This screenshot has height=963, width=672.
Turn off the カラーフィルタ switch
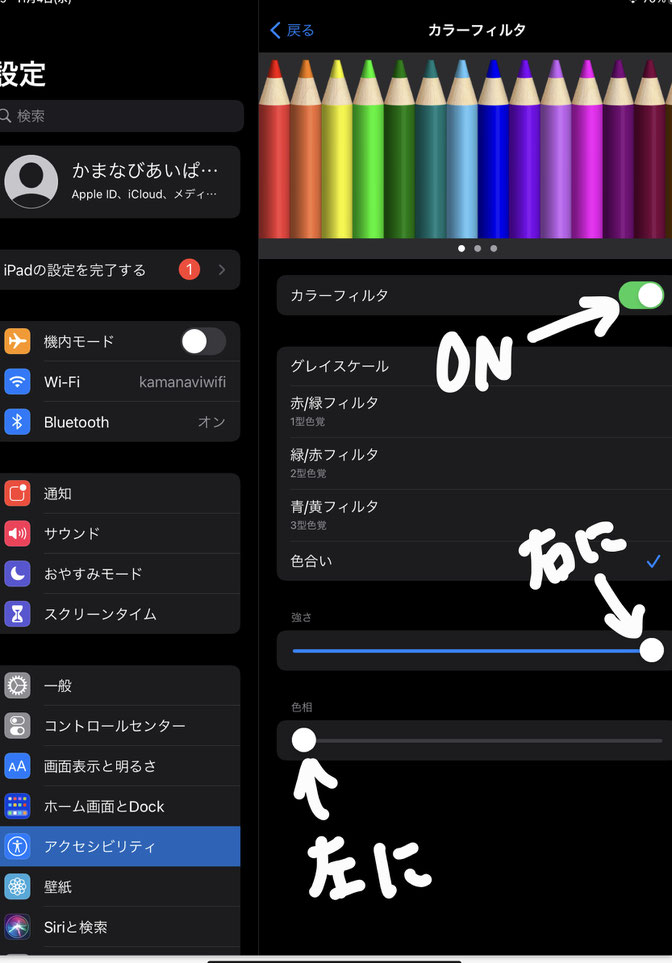641,295
